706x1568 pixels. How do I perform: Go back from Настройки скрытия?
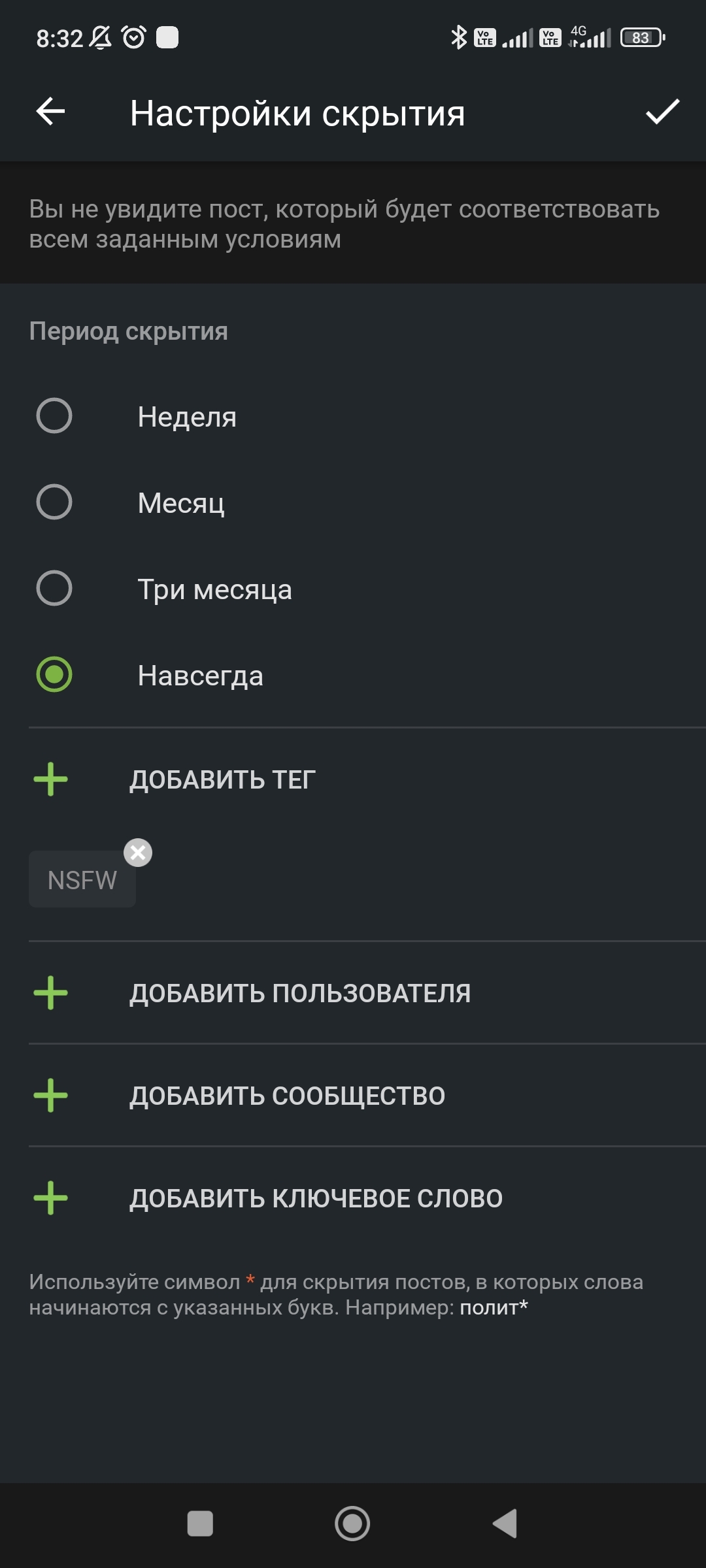50,112
